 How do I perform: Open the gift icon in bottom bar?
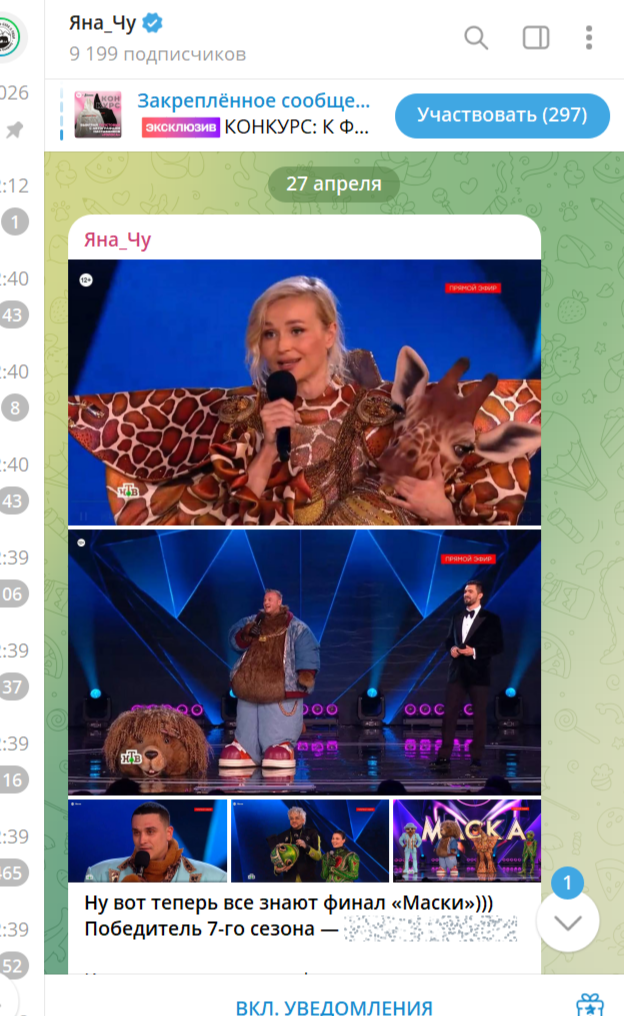(x=590, y=1005)
